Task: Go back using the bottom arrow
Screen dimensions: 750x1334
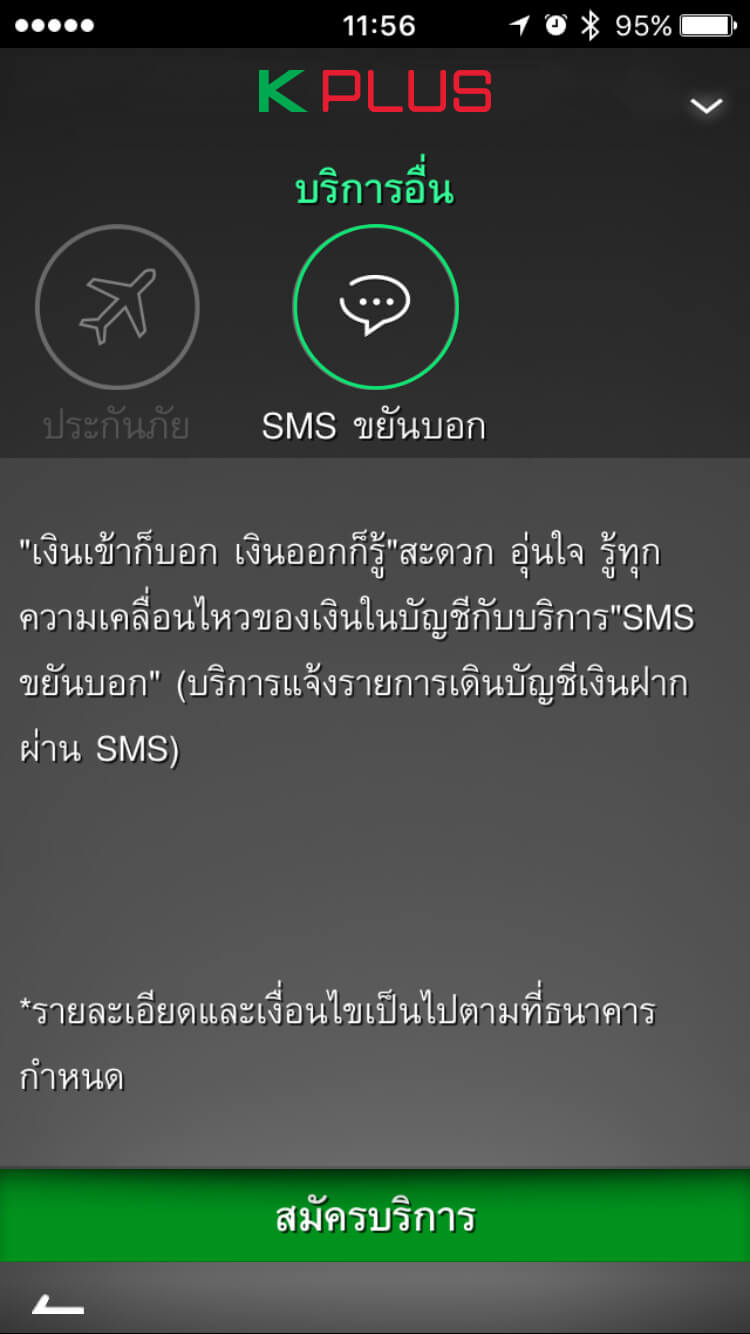Action: click(x=58, y=1303)
